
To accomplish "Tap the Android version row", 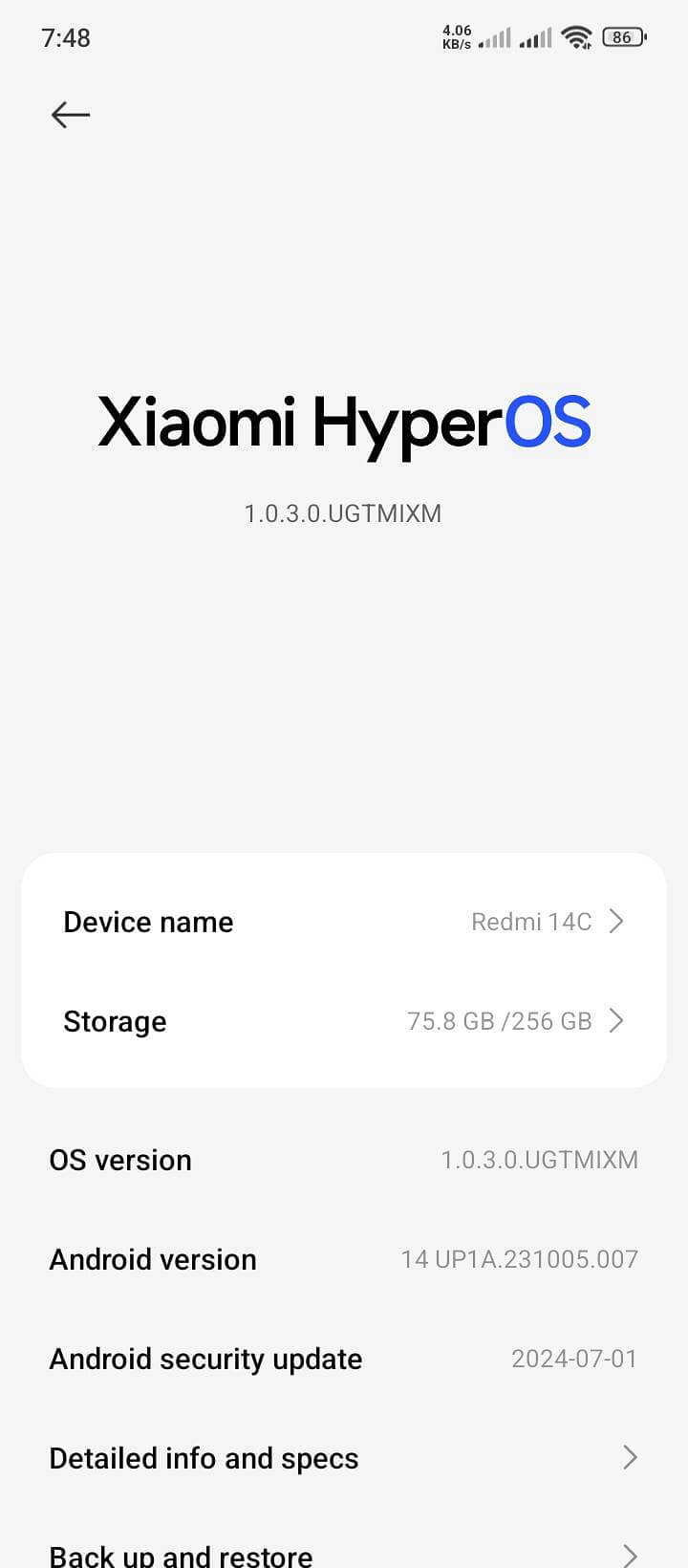I will coord(343,1259).
